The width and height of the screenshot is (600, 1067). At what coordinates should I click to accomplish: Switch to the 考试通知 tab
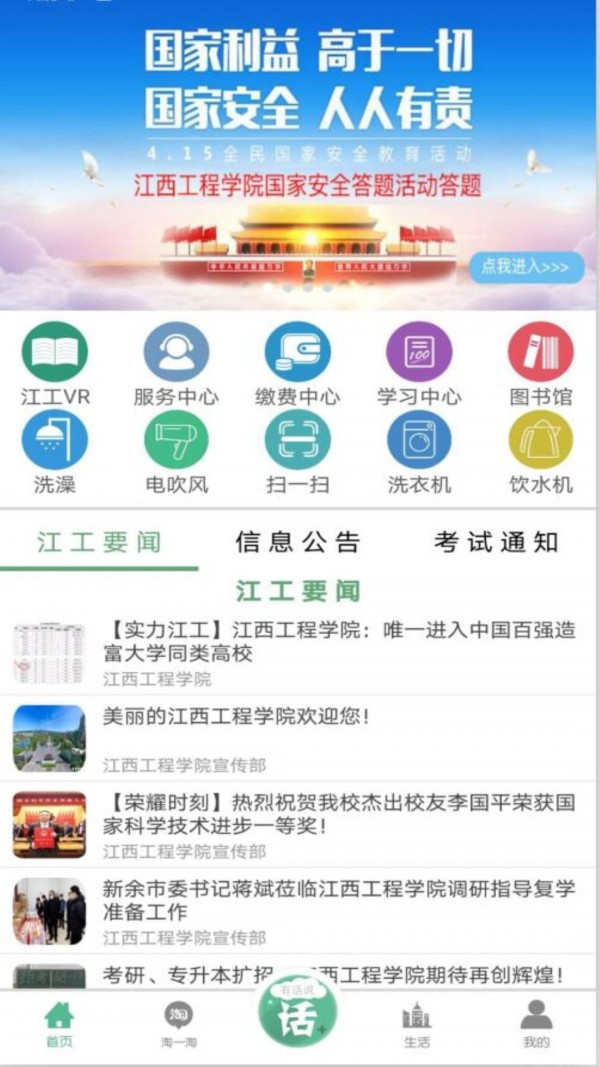pyautogui.click(x=496, y=542)
